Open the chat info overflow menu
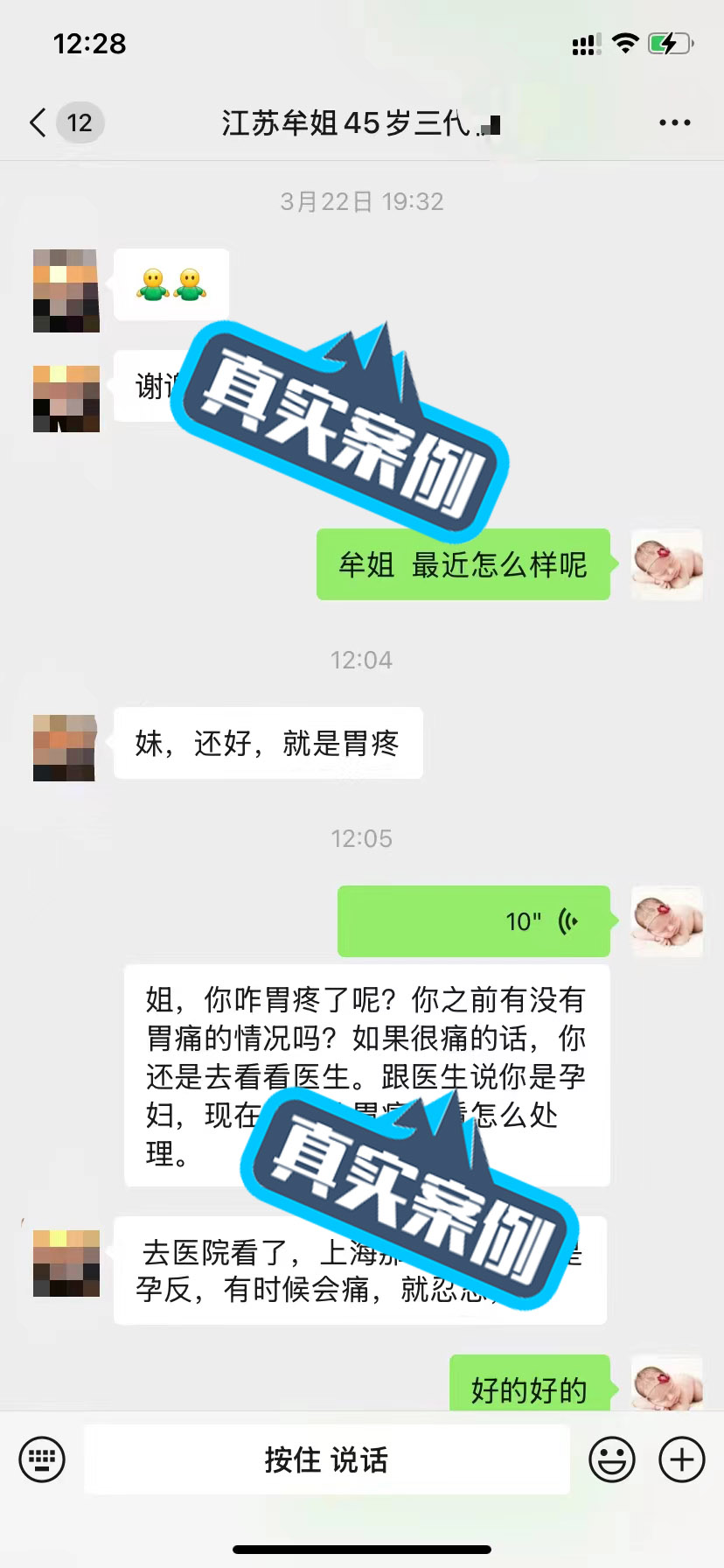Screen dimensions: 724x1568 [x=674, y=122]
